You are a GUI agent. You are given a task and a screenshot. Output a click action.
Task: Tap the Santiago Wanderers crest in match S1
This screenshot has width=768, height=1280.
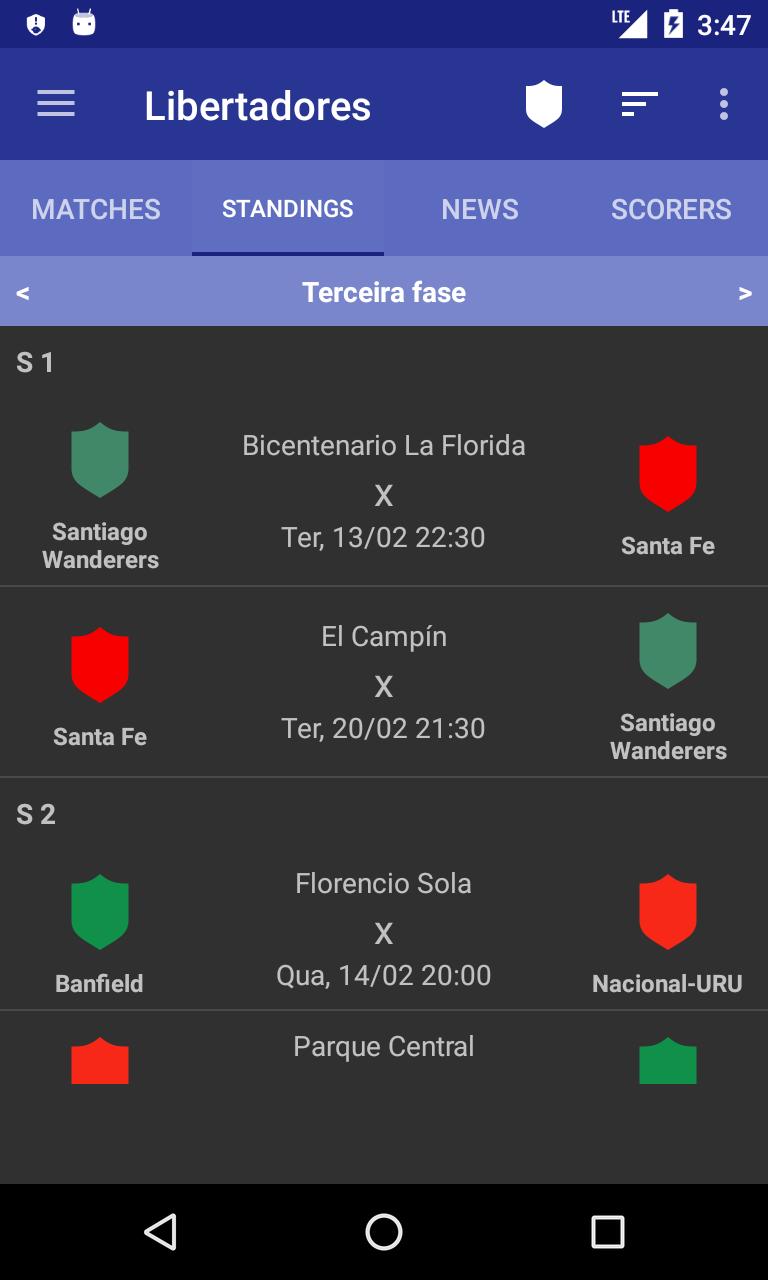[x=100, y=460]
